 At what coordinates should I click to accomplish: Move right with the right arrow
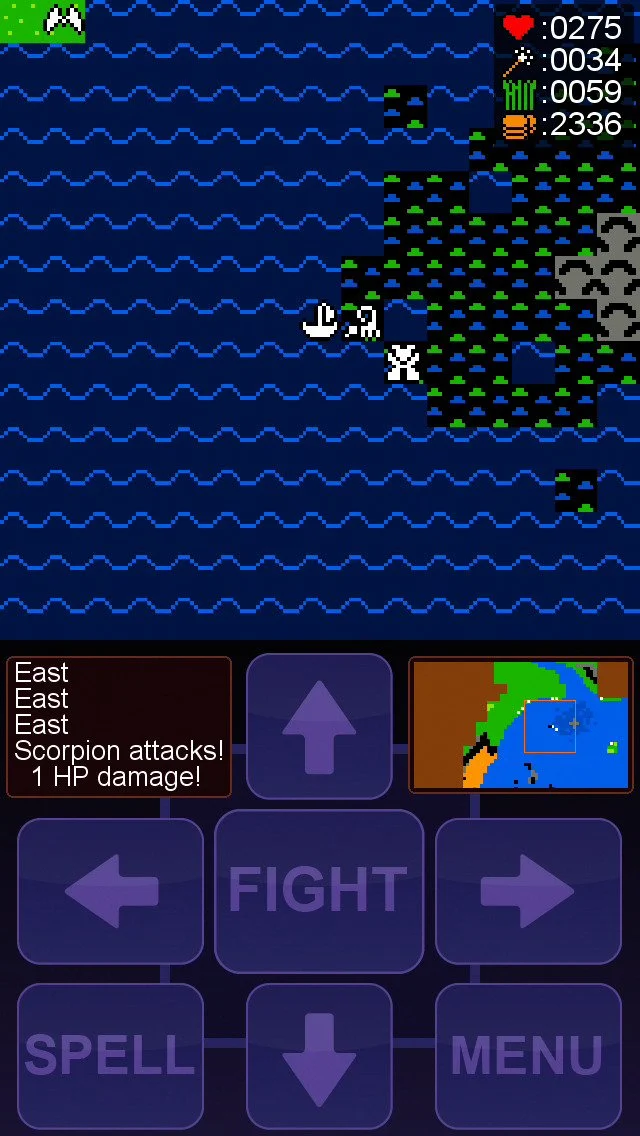528,891
